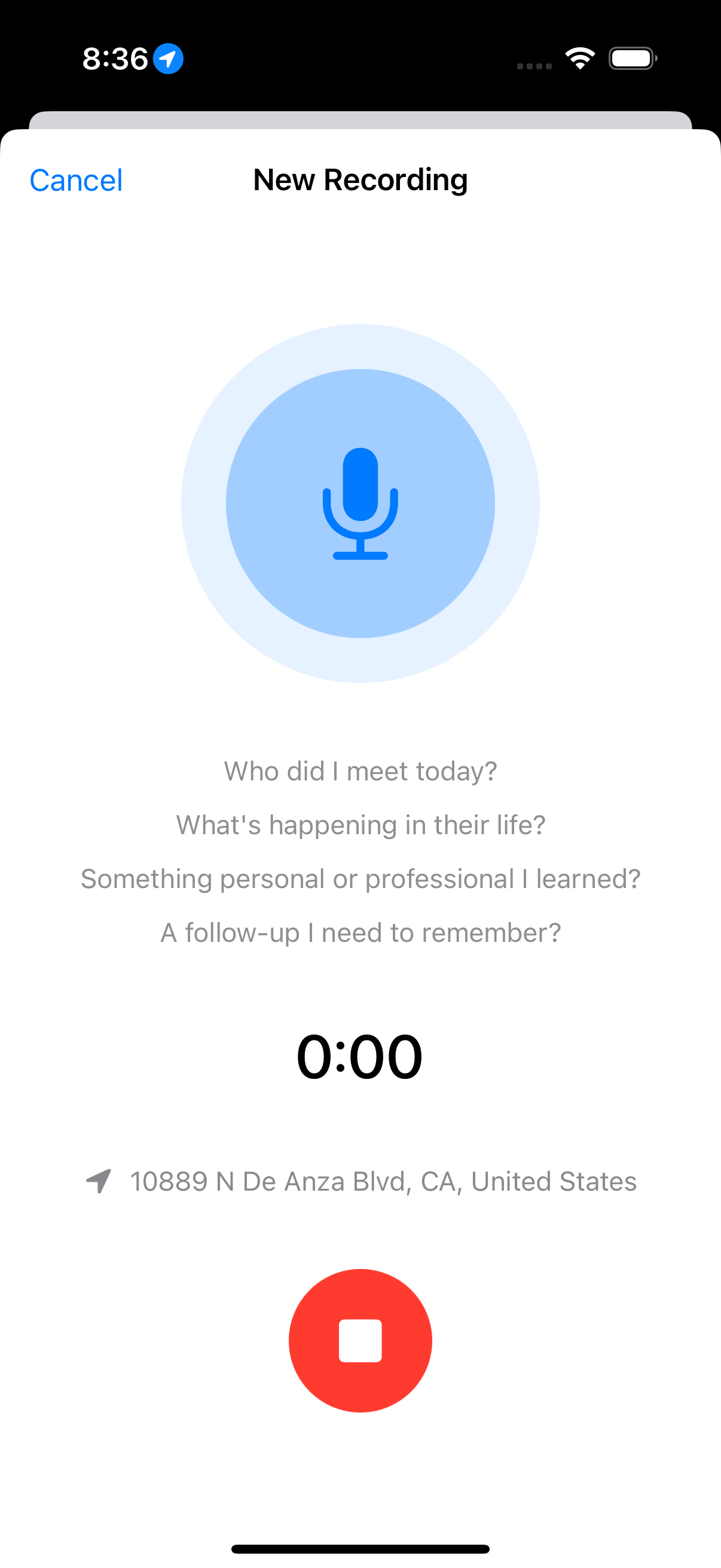This screenshot has height=1568, width=721.
Task: Cancel the new recording
Action: [x=76, y=180]
